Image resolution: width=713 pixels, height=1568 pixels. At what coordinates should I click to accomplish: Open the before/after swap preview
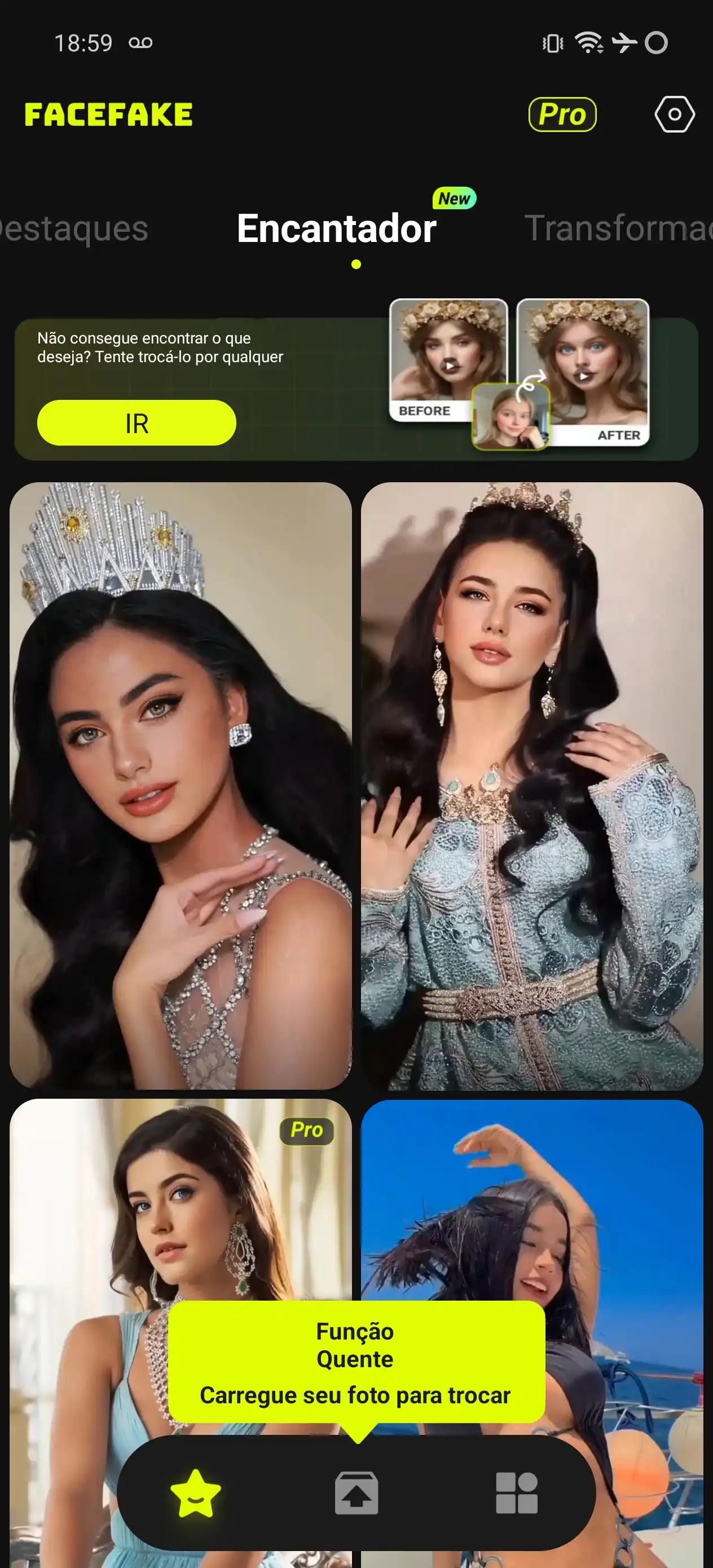tap(519, 375)
